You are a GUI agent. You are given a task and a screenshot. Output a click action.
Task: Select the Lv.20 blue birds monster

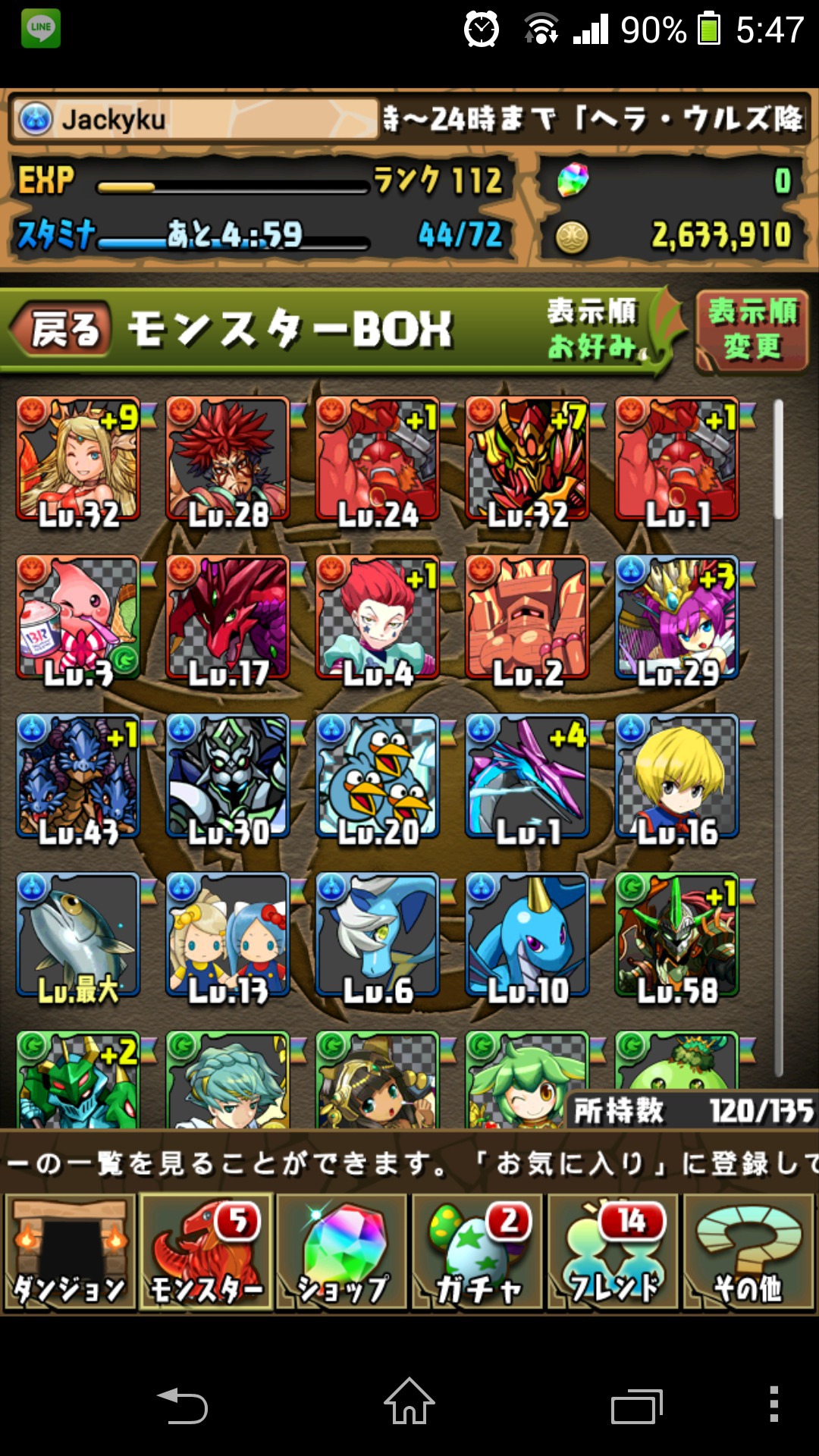tap(378, 777)
